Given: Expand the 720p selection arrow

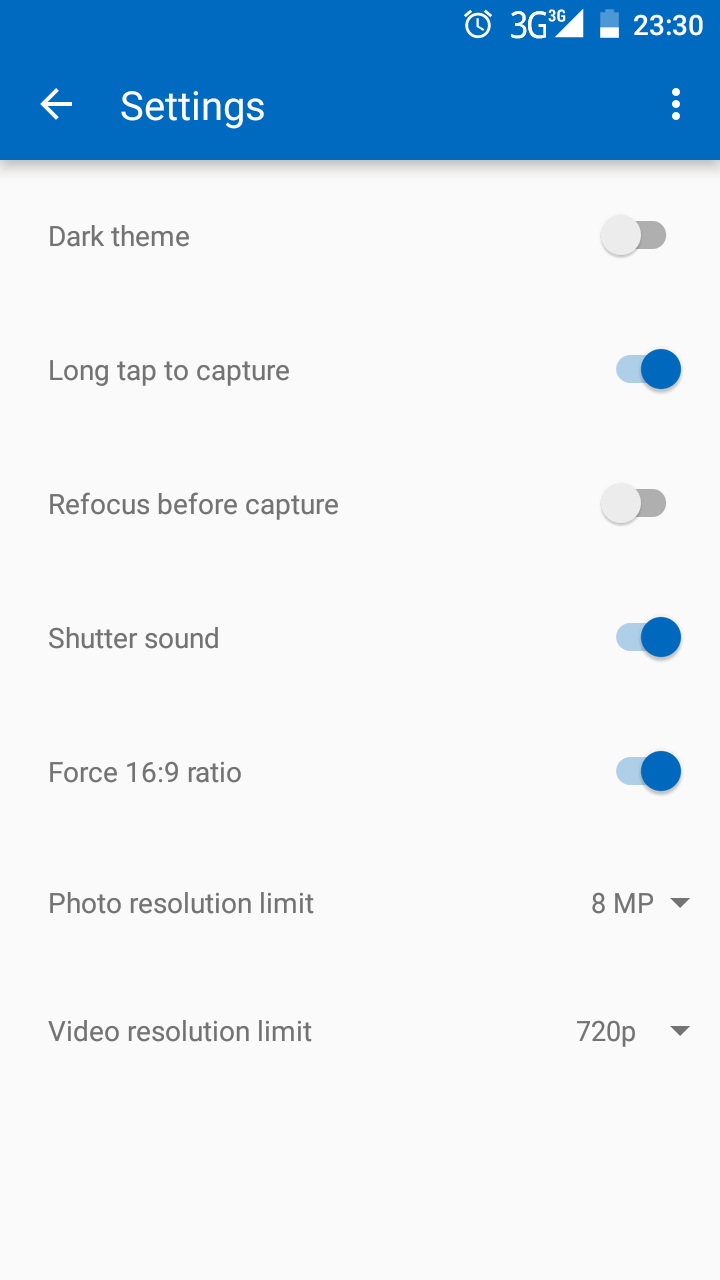Looking at the screenshot, I should point(680,1031).
